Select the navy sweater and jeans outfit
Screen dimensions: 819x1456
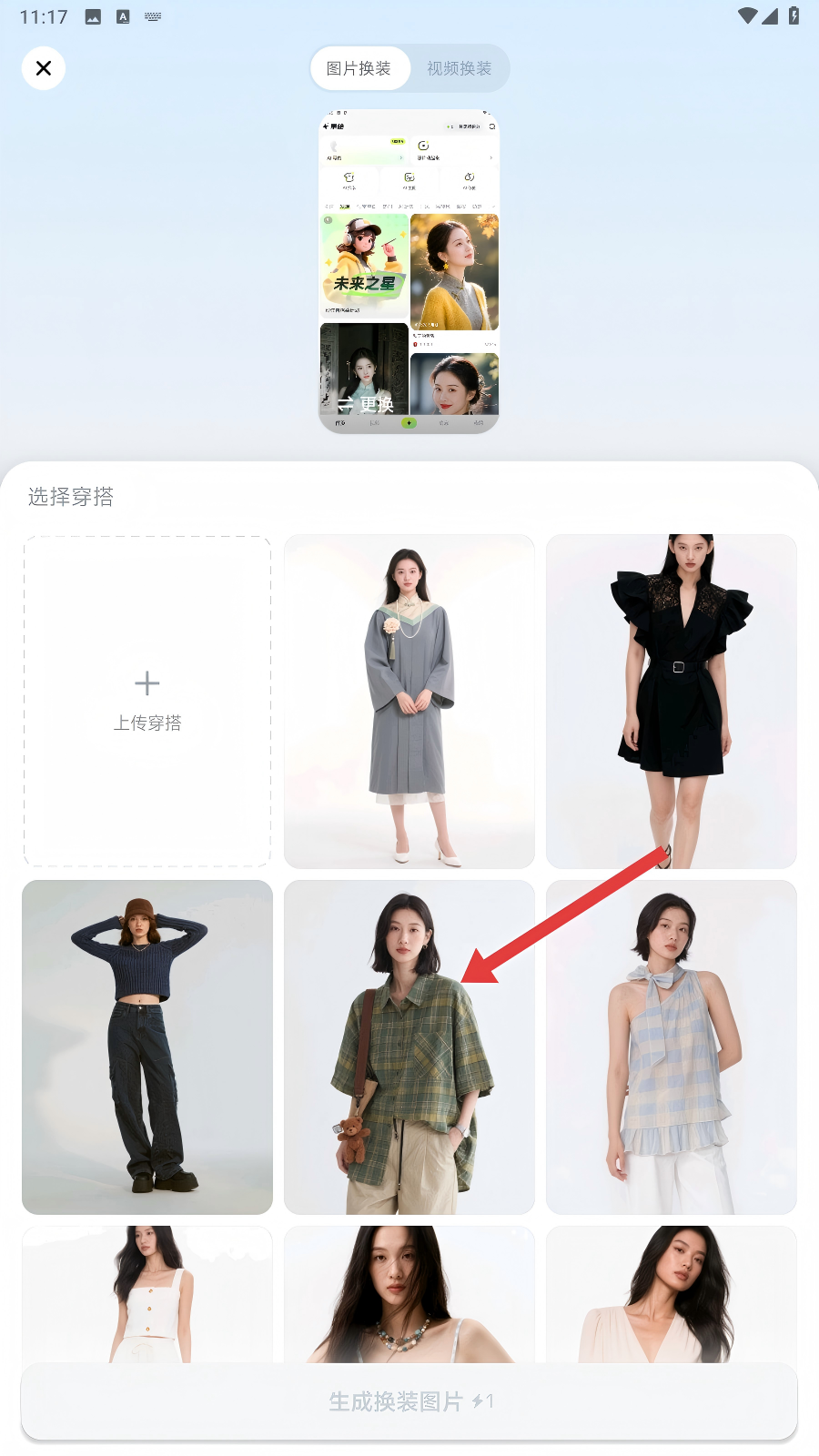pyautogui.click(x=147, y=1046)
